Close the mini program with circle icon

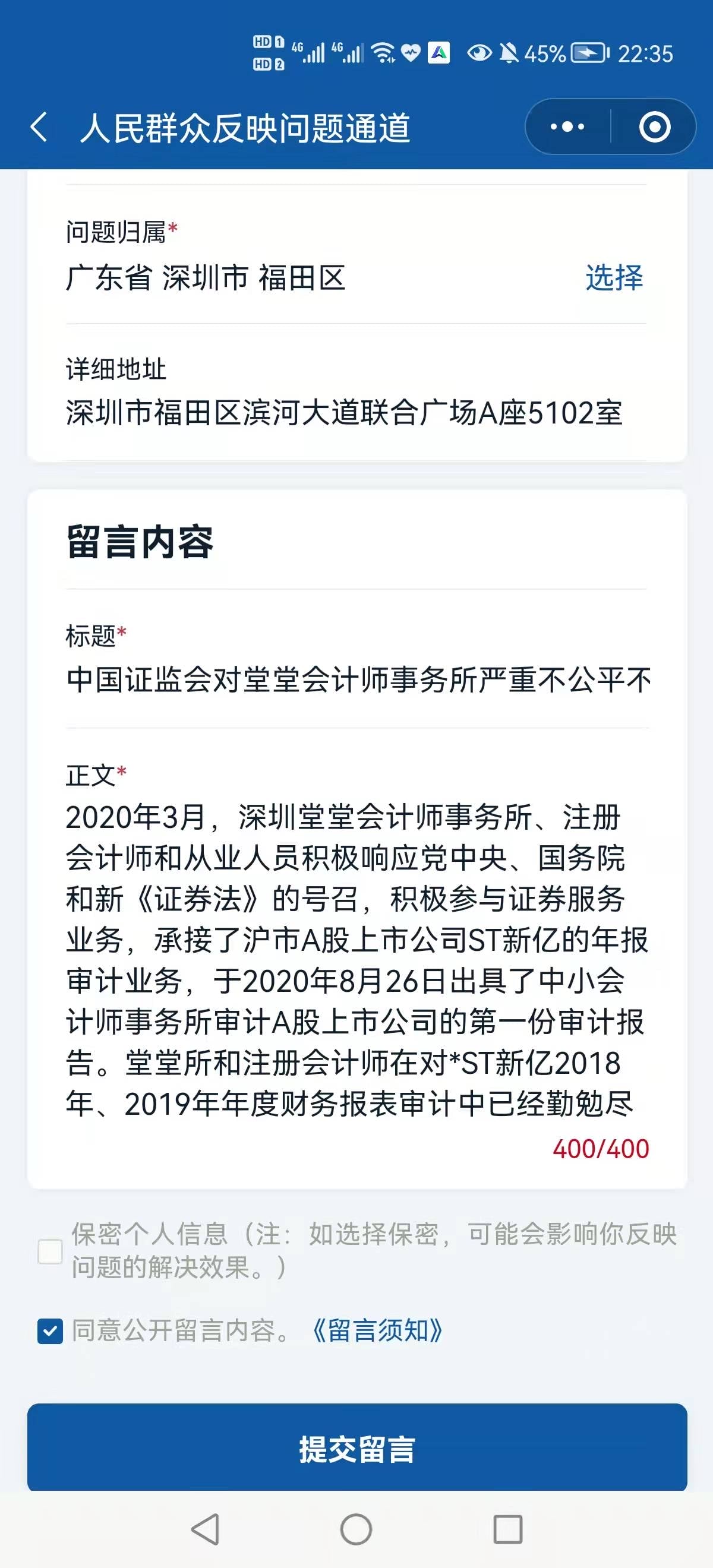click(655, 127)
